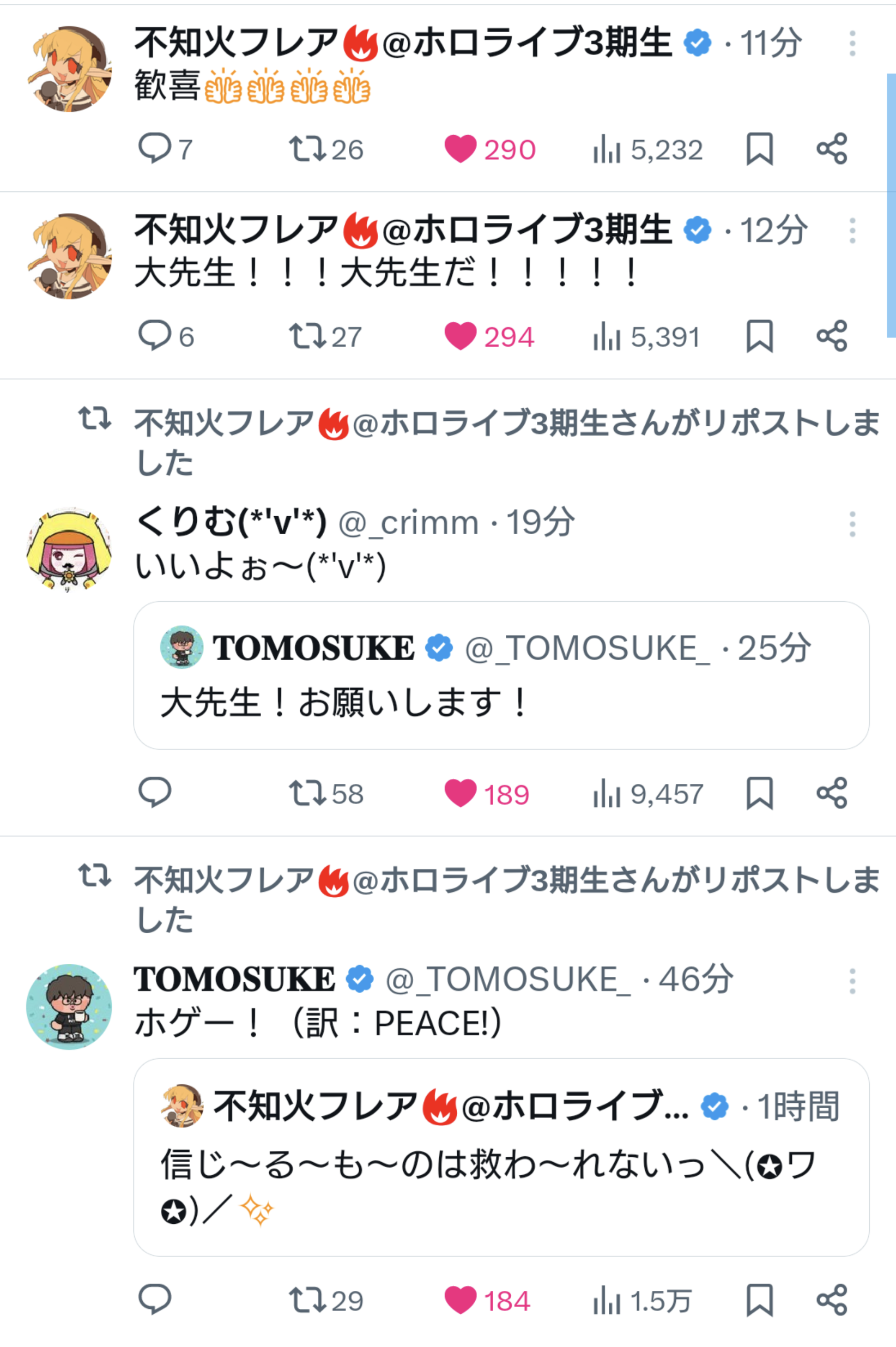Screen dimensions: 896x1347
Task: Open reply on the 歓喜 post
Action: pos(154,149)
